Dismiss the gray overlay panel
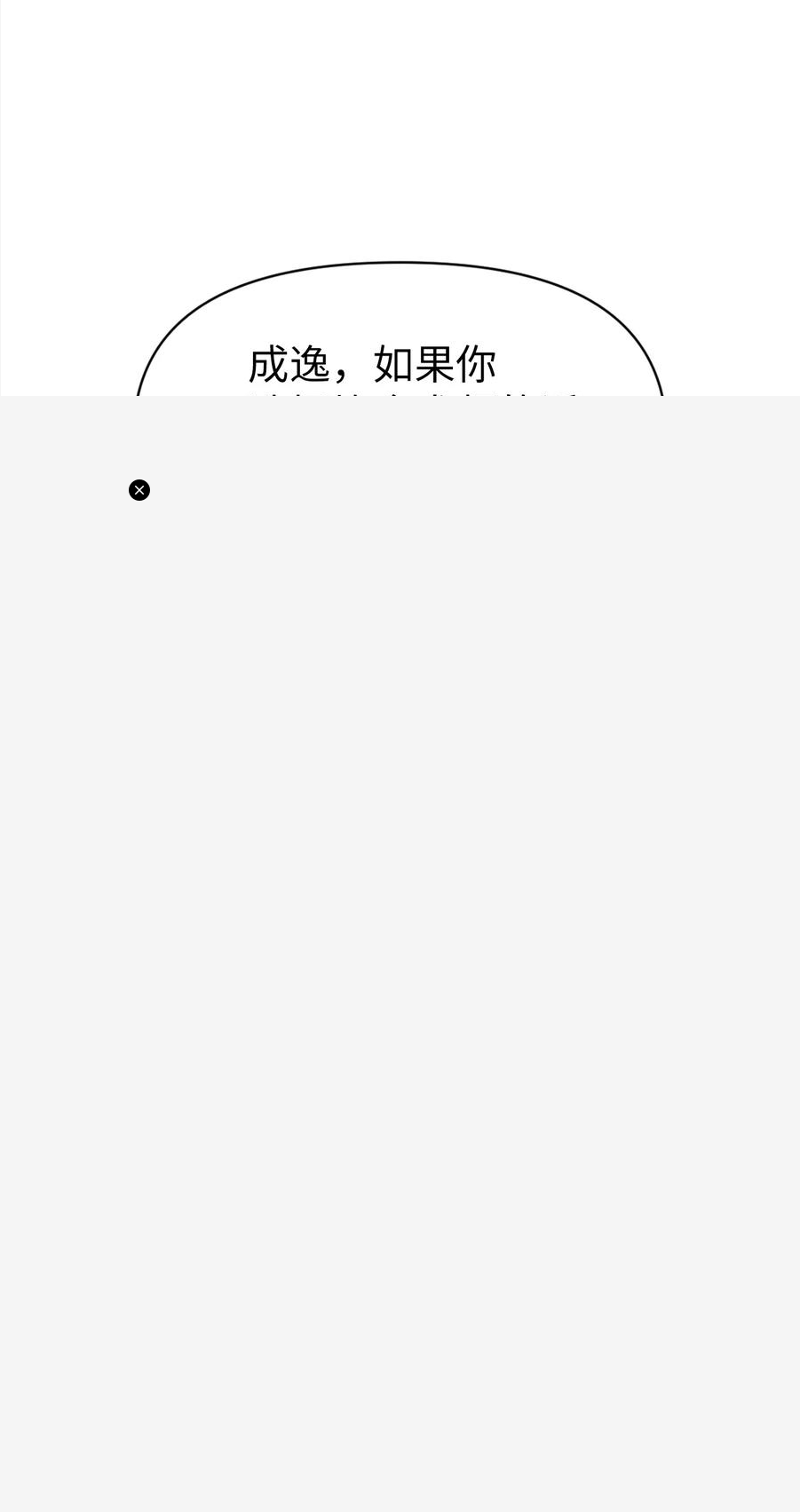The height and width of the screenshot is (1512, 800). point(139,490)
